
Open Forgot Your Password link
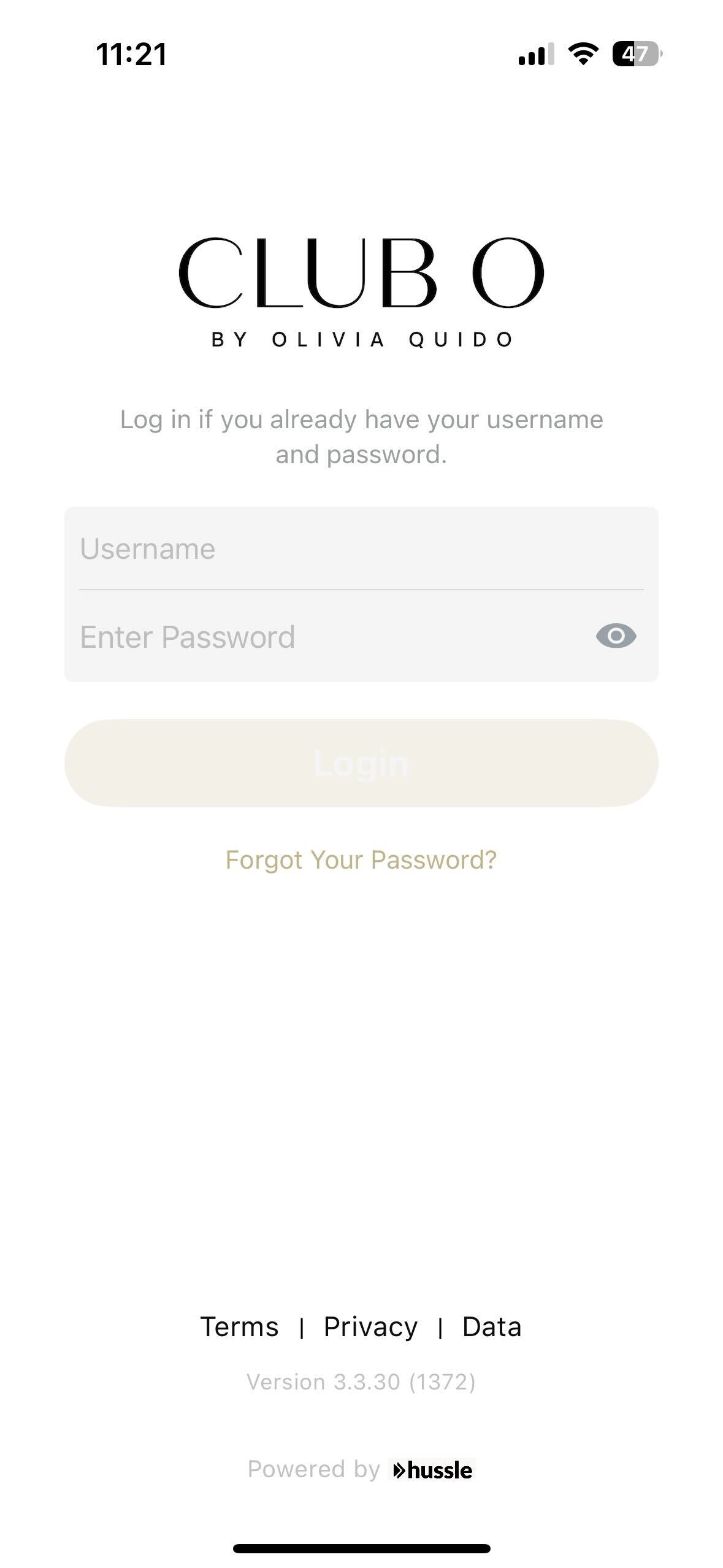tap(361, 860)
